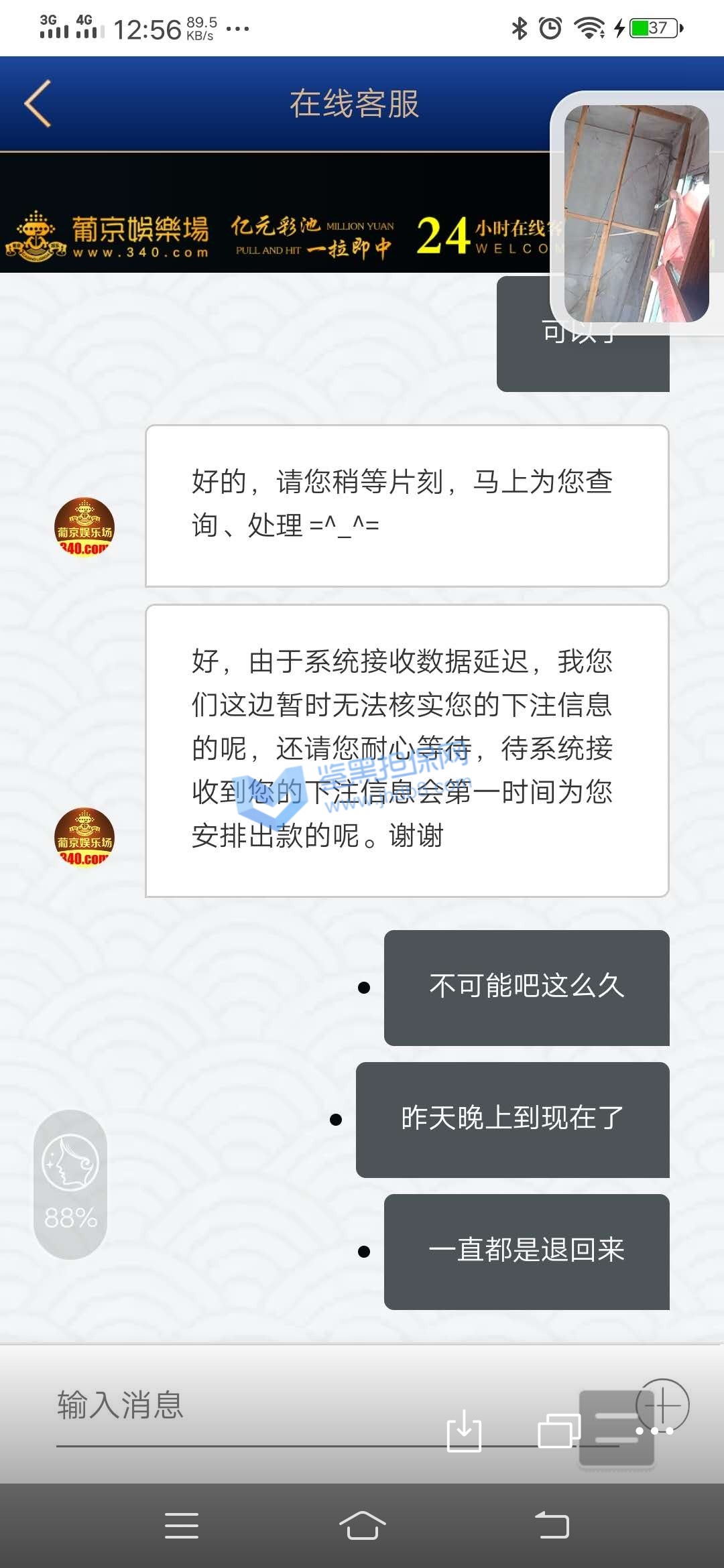
Task: Go back from the 在线客服 chat
Action: (38, 103)
